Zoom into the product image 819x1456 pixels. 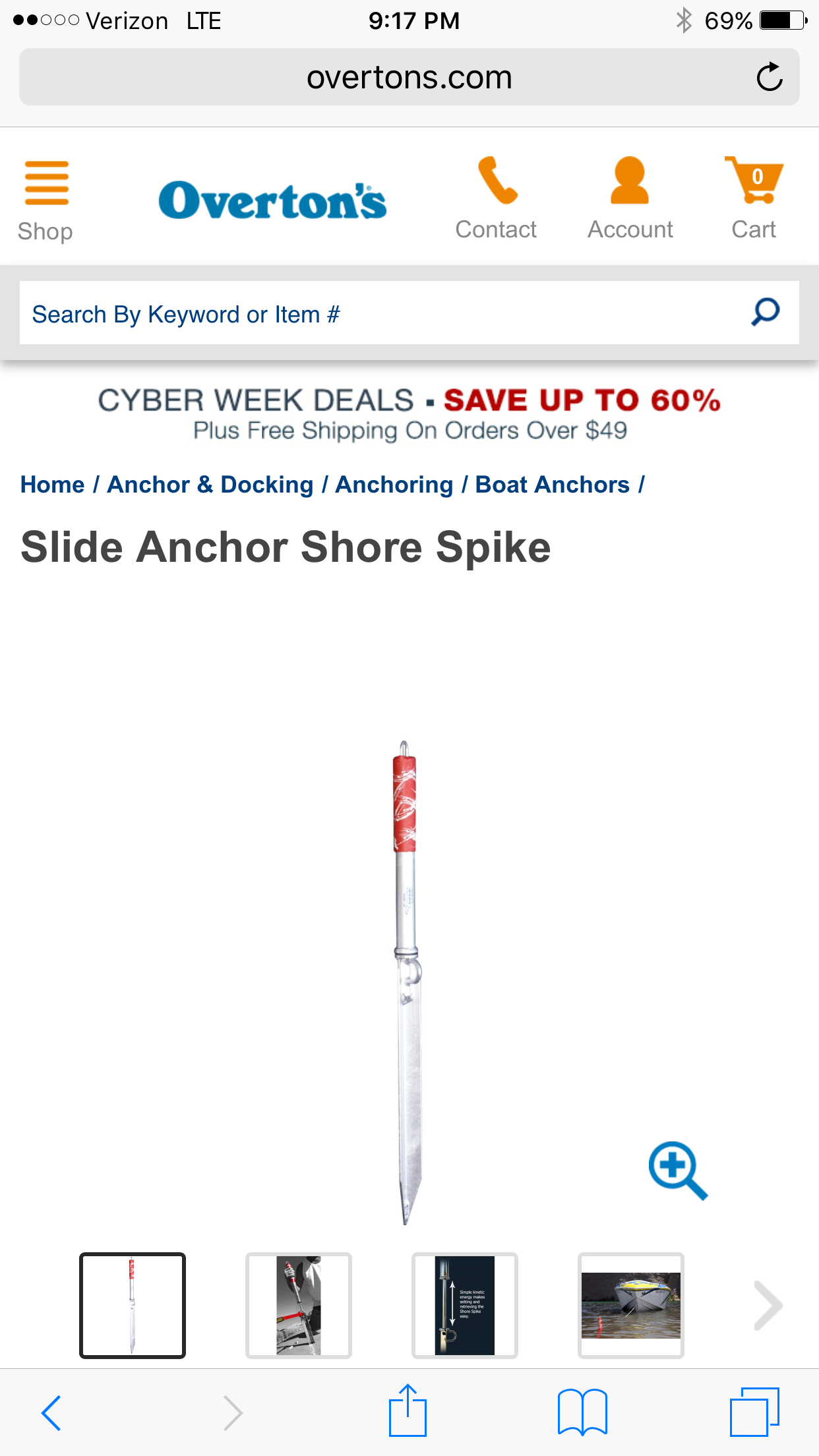(x=677, y=1170)
